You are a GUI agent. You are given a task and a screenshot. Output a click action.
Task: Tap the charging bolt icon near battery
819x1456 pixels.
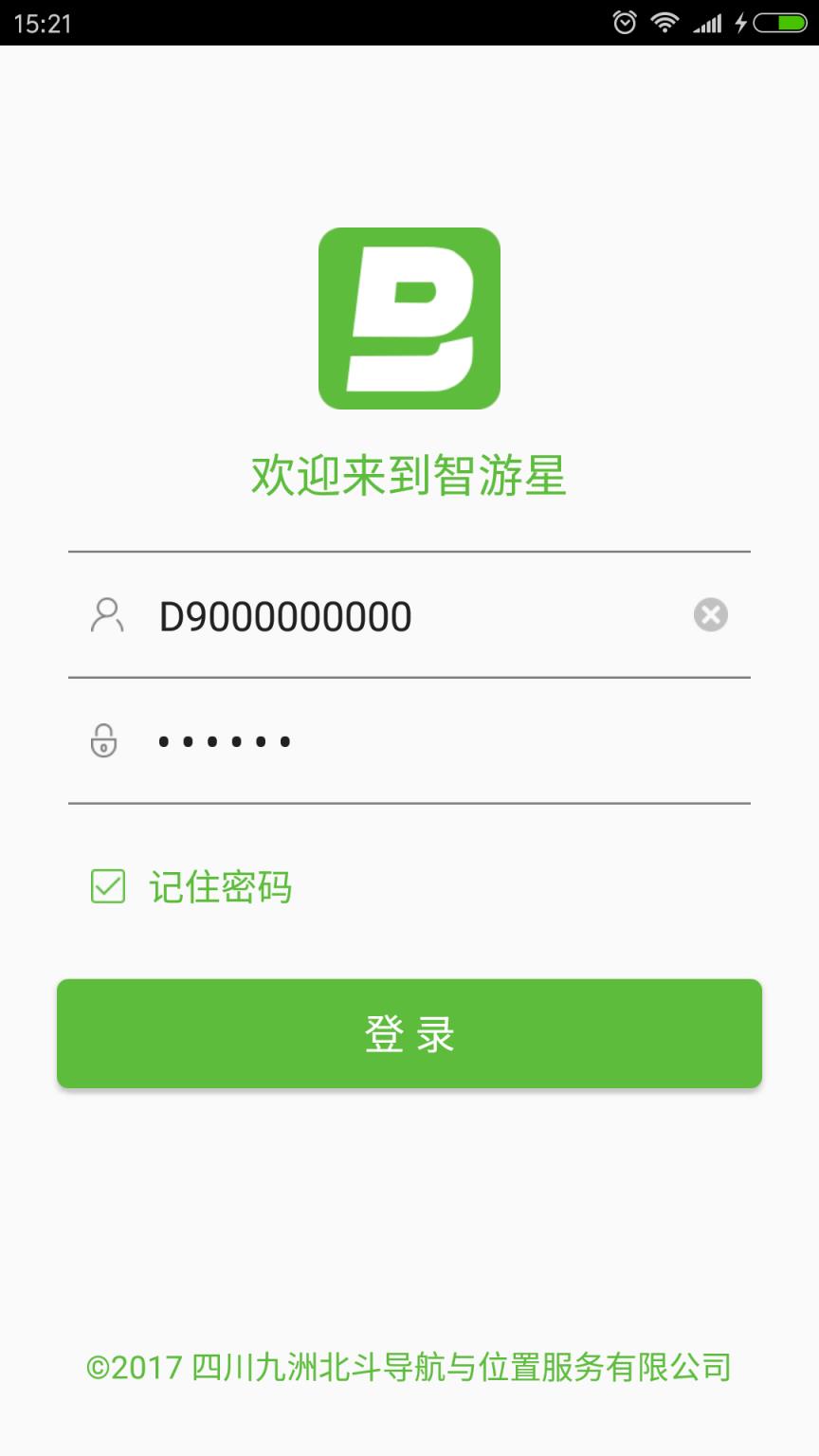coord(740,21)
